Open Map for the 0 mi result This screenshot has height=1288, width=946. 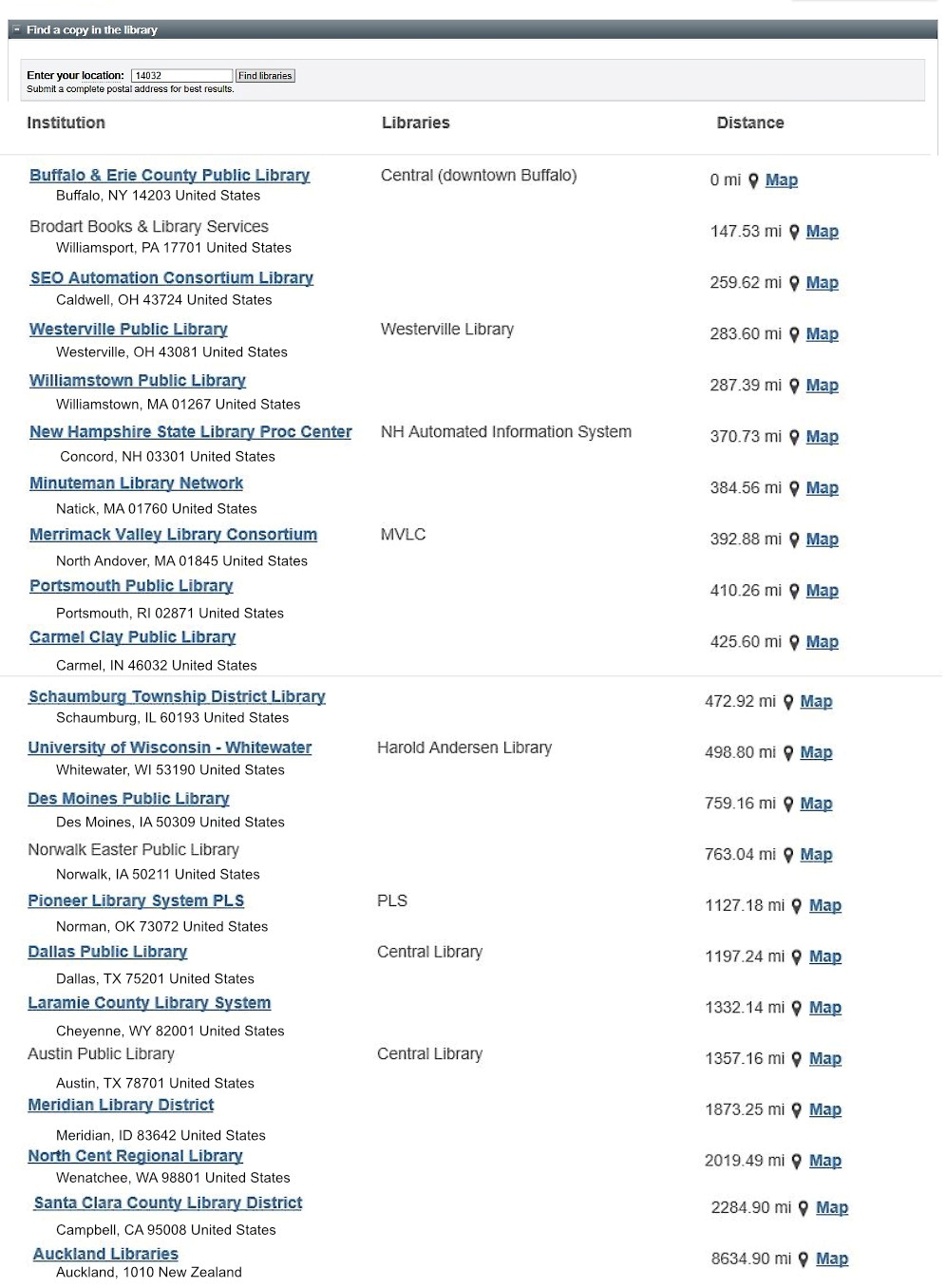pos(781,180)
